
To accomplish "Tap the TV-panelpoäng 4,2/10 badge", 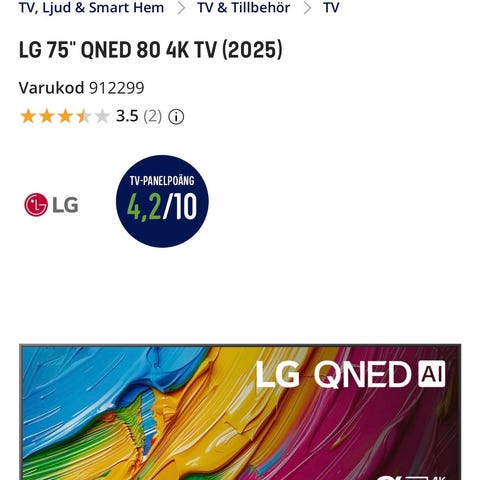I will (x=162, y=201).
